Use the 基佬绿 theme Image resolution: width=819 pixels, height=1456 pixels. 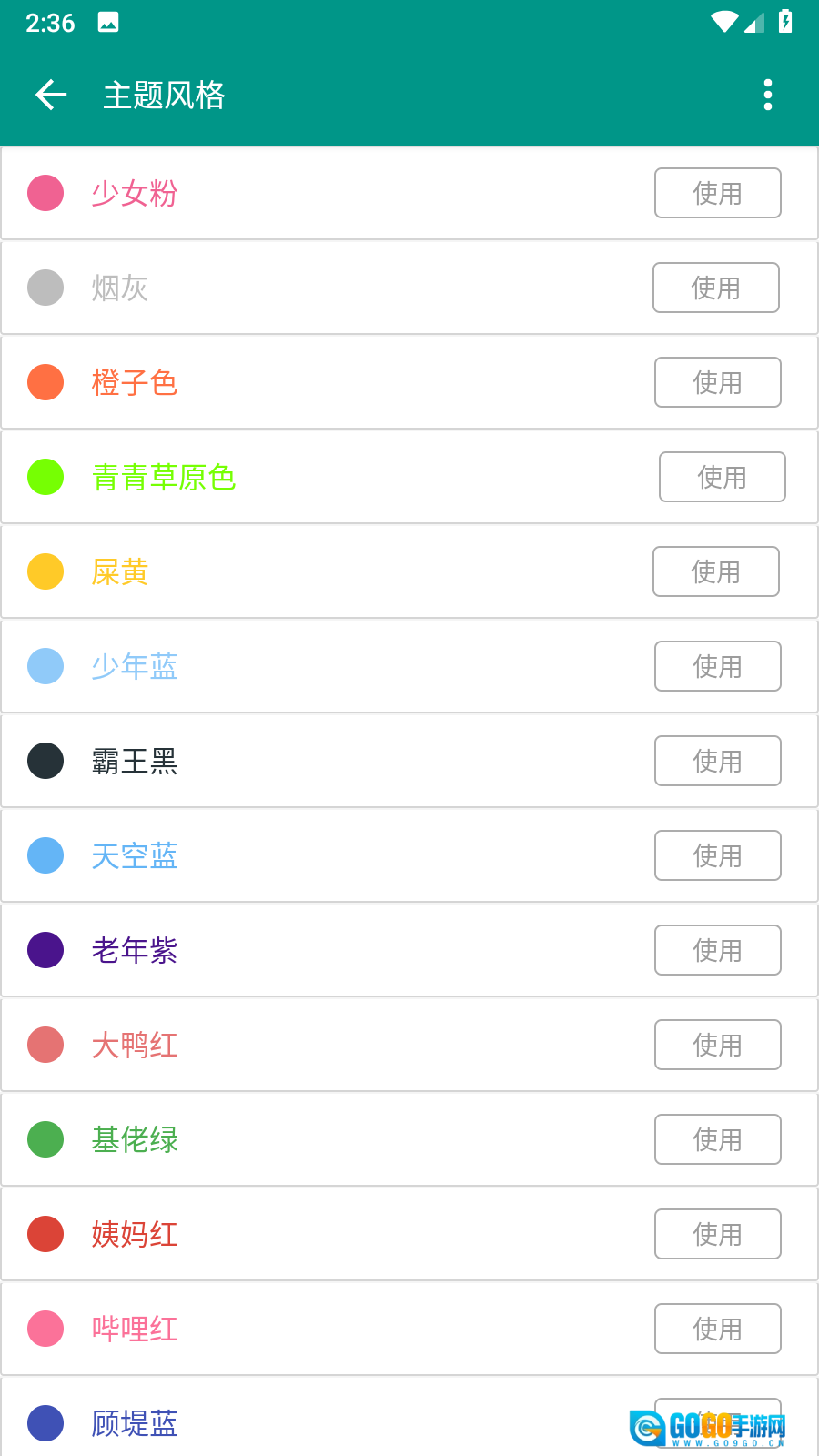point(718,1139)
